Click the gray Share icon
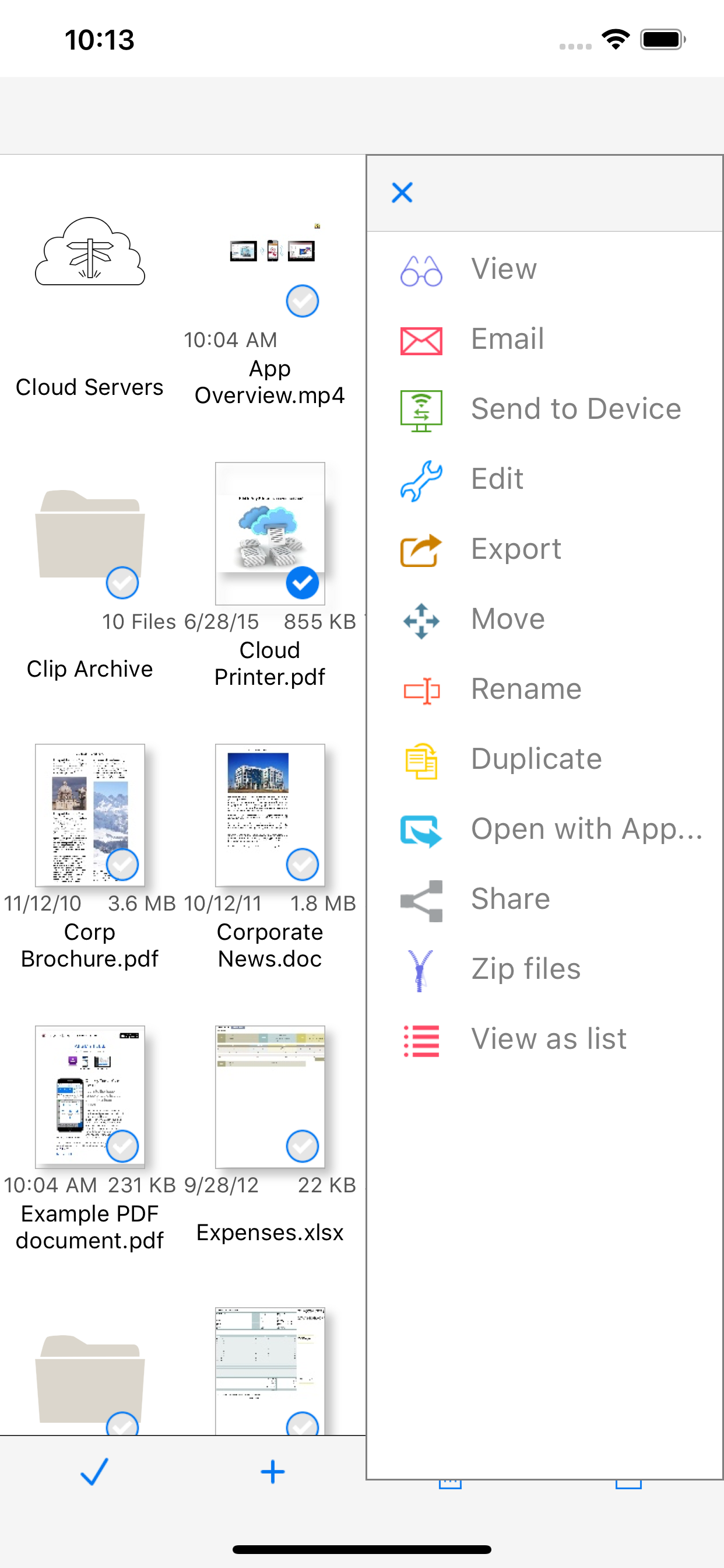This screenshot has width=724, height=1568. [420, 898]
